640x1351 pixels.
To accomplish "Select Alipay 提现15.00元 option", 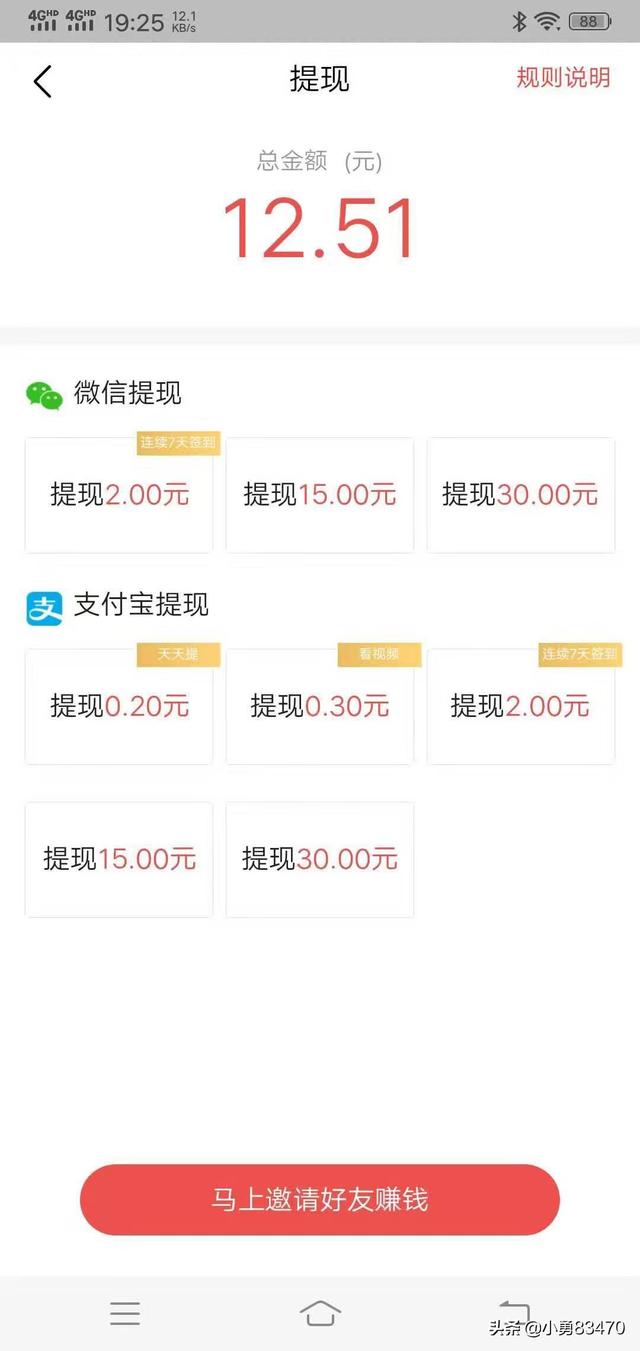I will 119,860.
